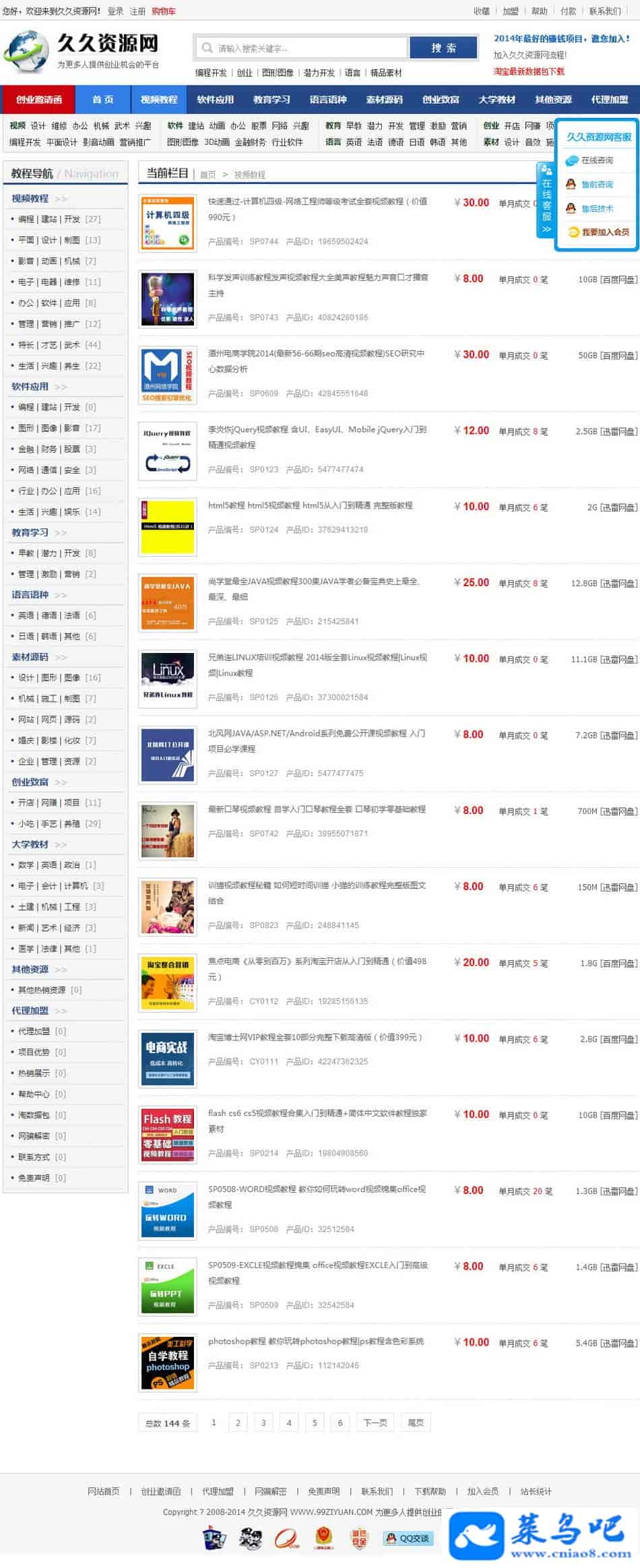The height and width of the screenshot is (1568, 640).
Task: Open the 创业致富 navigation tab
Action: coord(441,100)
